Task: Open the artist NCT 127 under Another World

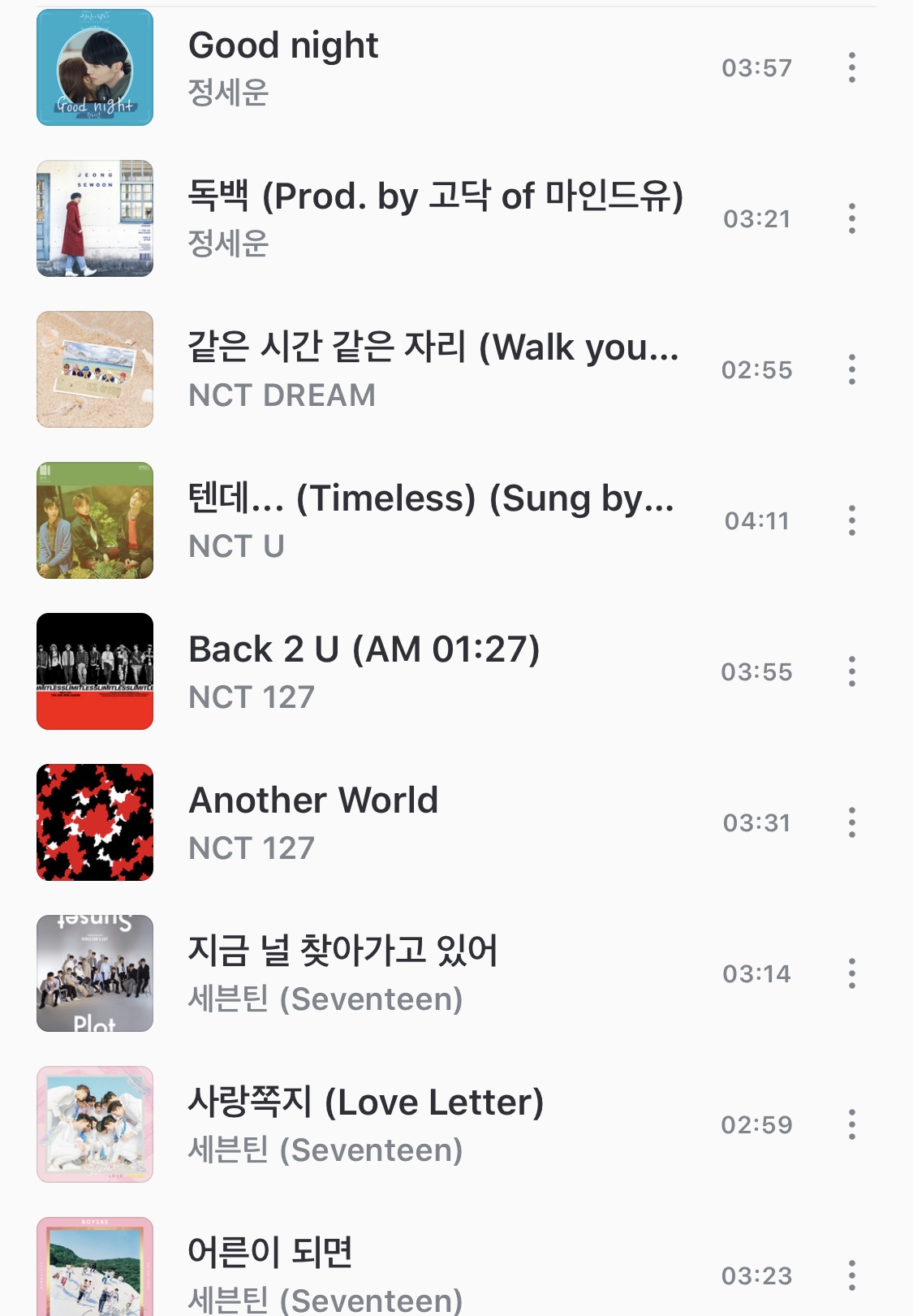Action: point(252,848)
